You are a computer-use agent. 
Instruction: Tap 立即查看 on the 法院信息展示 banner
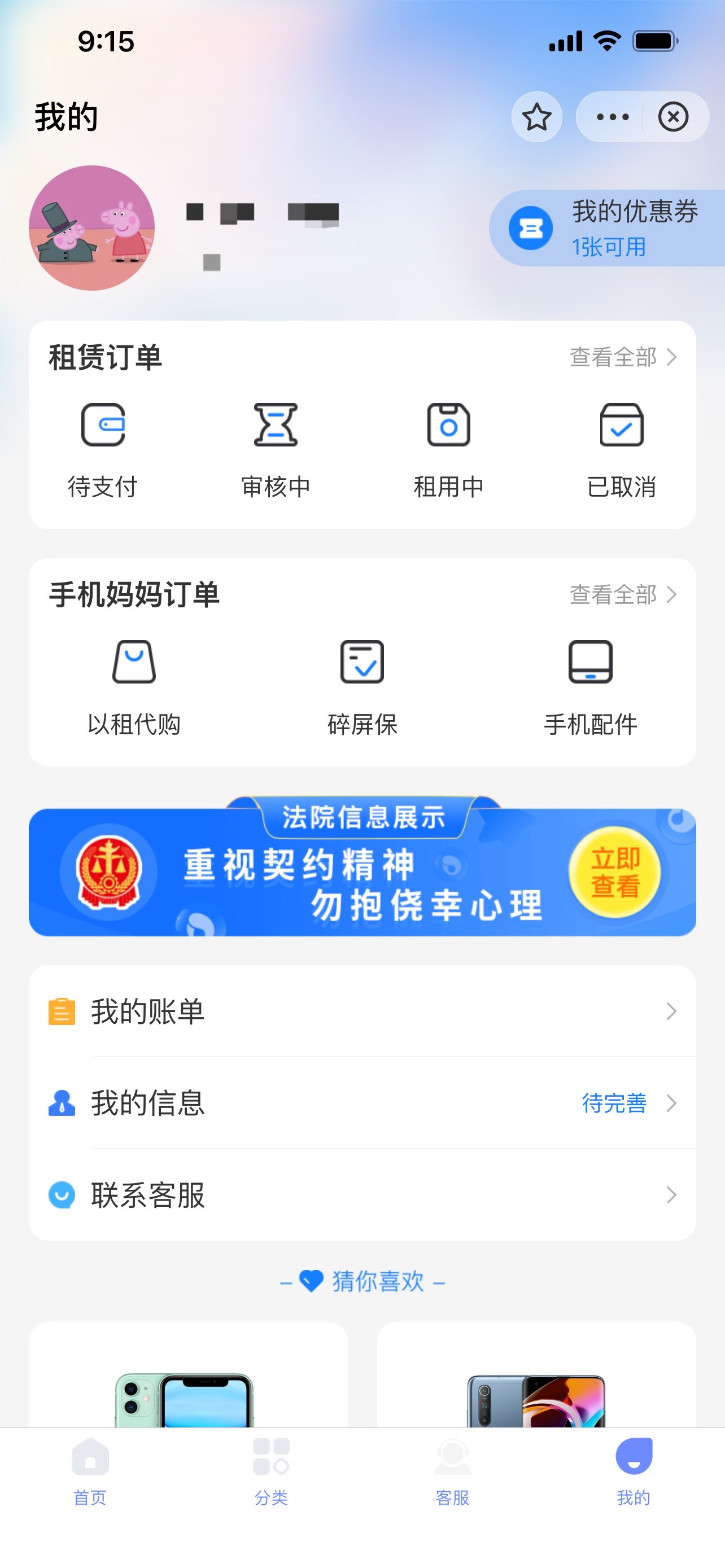(x=615, y=872)
